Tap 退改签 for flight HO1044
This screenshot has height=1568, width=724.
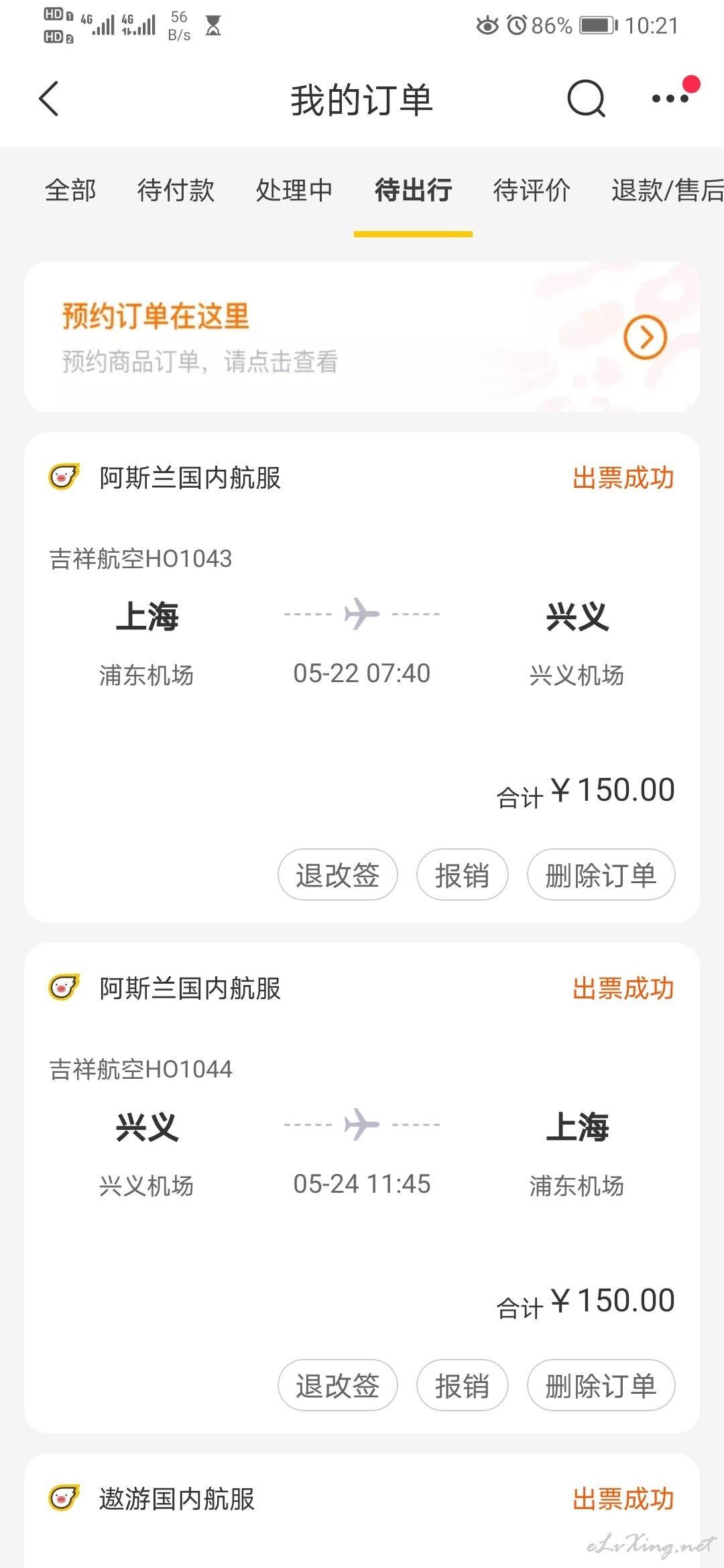(x=338, y=1385)
